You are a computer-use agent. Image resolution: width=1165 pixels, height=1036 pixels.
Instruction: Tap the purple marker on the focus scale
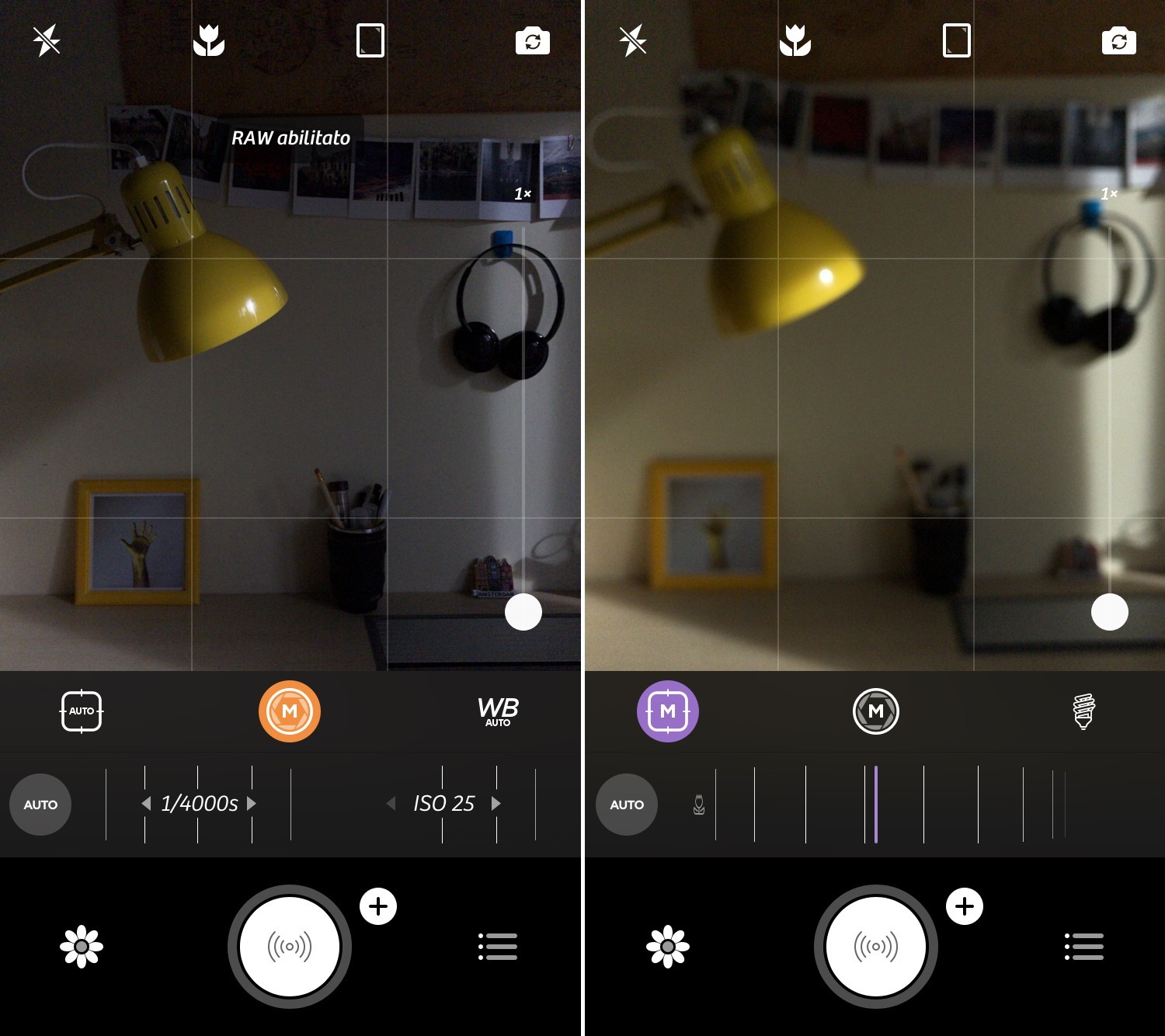click(x=876, y=805)
